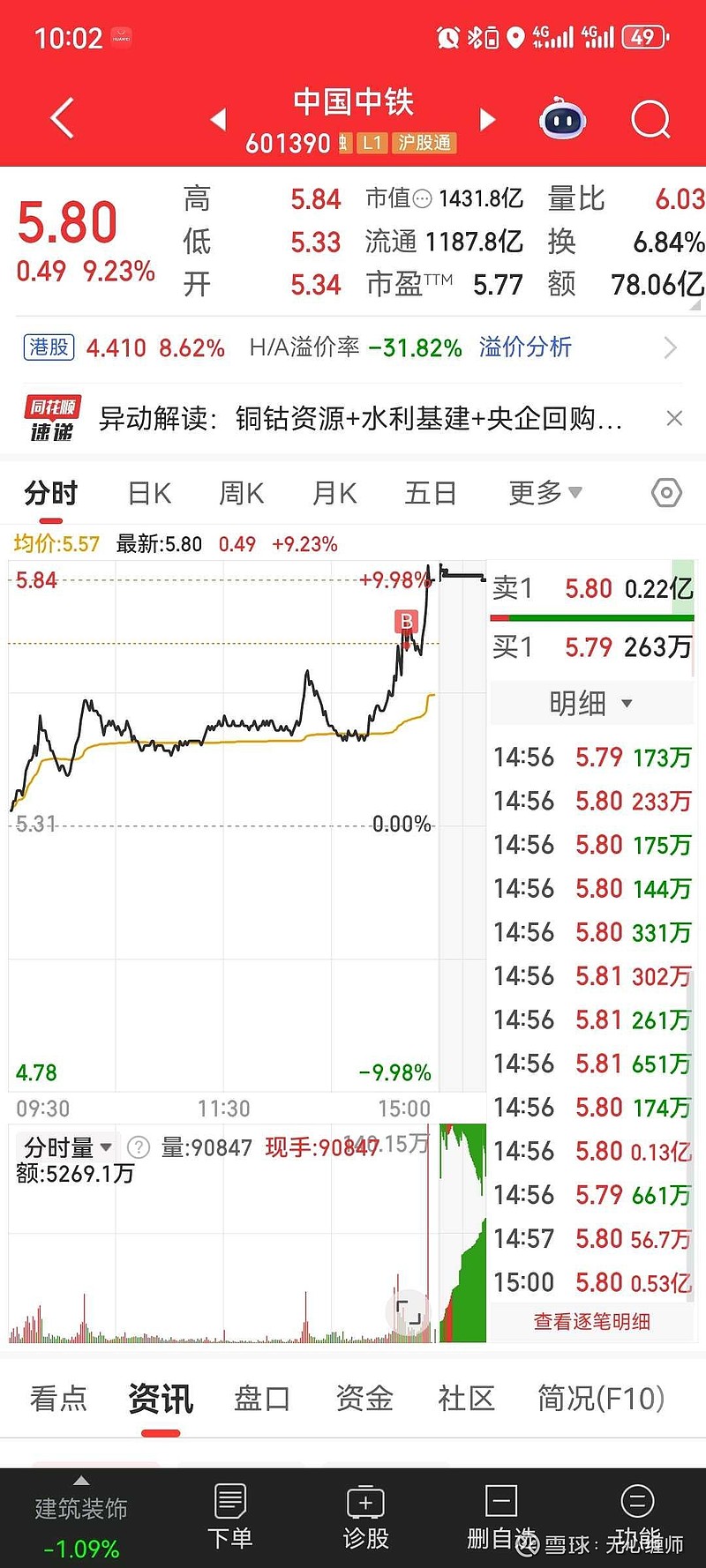Dismiss the 异动解读 news banner
The width and height of the screenshot is (706, 1568).
pos(675,418)
